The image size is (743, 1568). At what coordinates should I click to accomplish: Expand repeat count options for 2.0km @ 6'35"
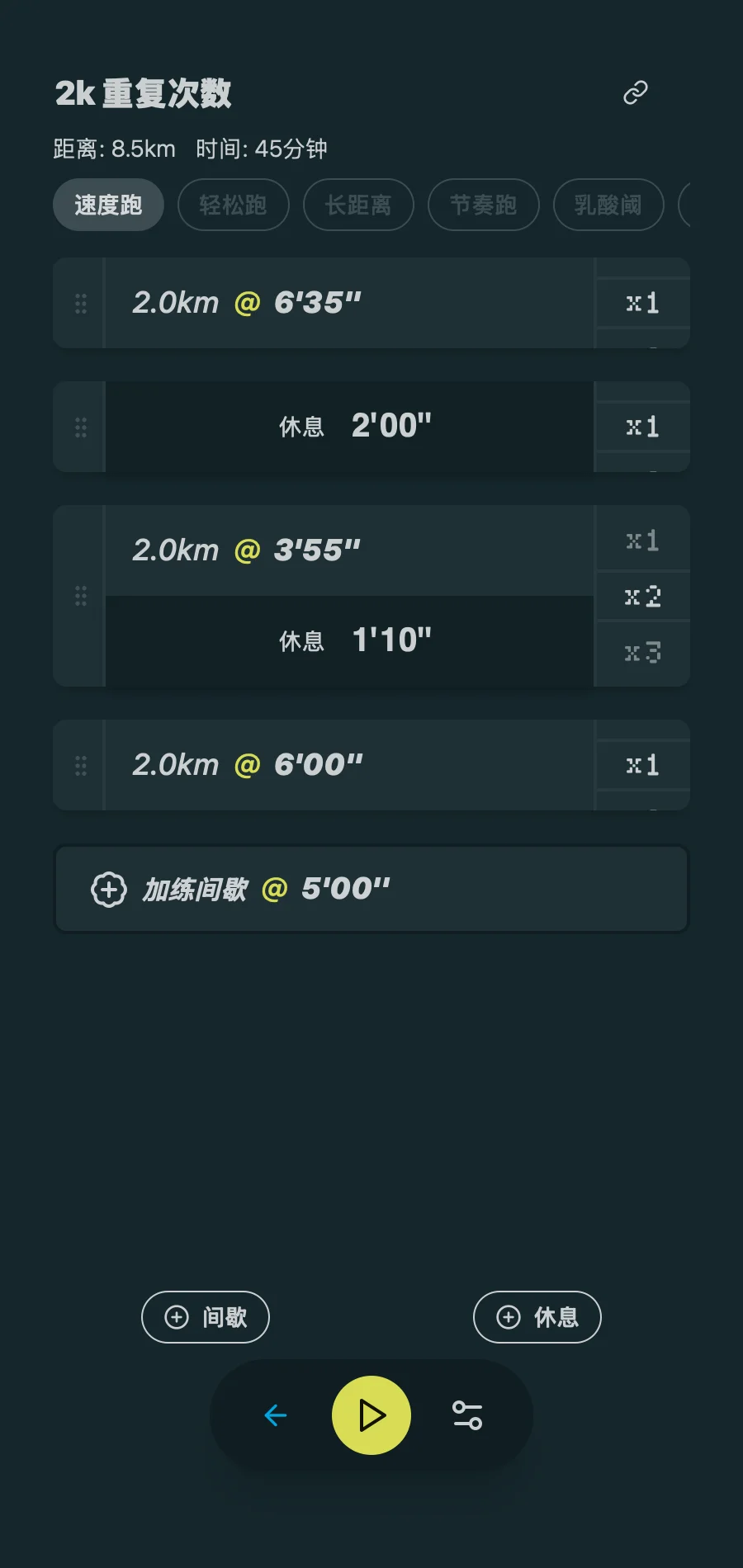pyautogui.click(x=643, y=303)
